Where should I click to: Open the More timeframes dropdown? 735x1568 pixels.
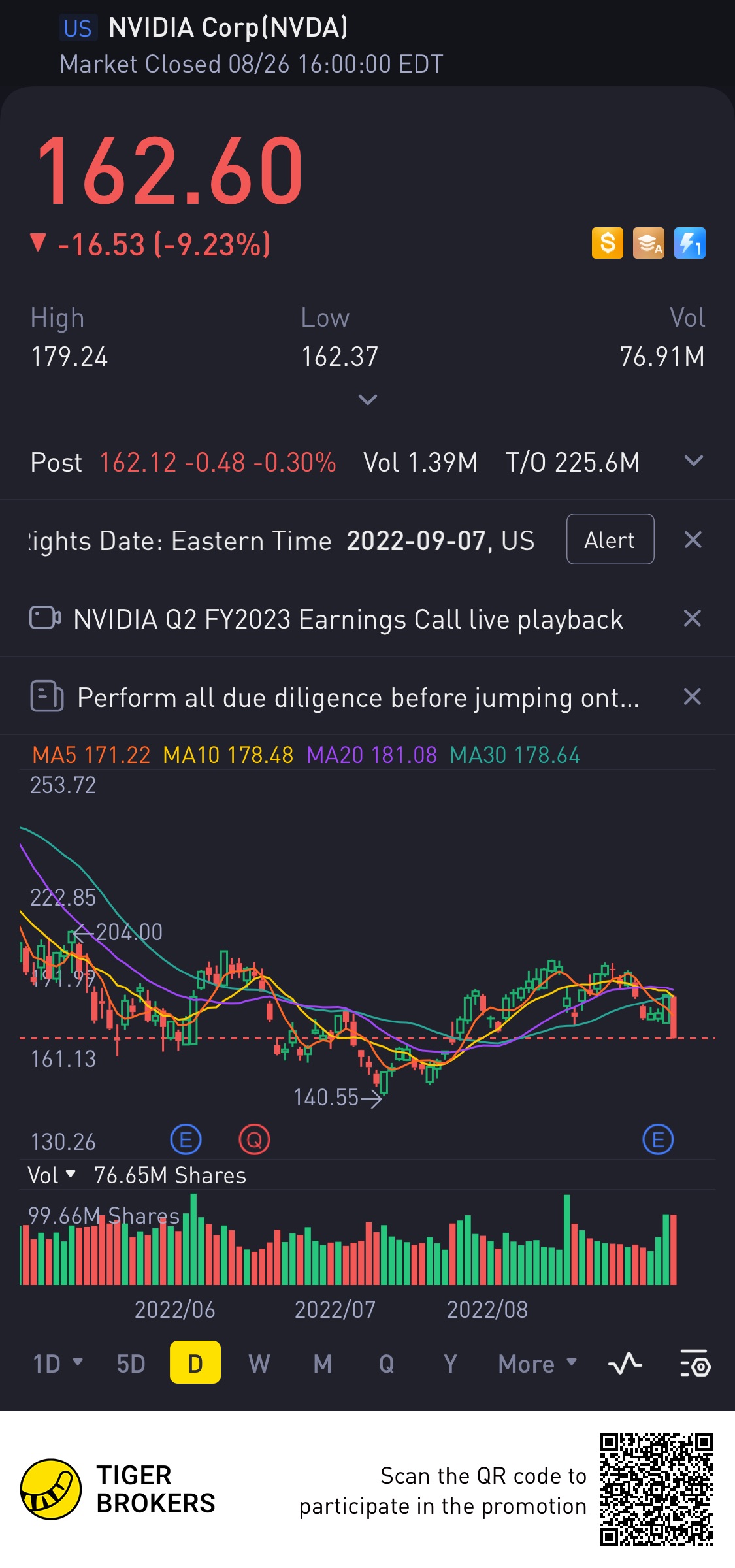[x=538, y=1364]
